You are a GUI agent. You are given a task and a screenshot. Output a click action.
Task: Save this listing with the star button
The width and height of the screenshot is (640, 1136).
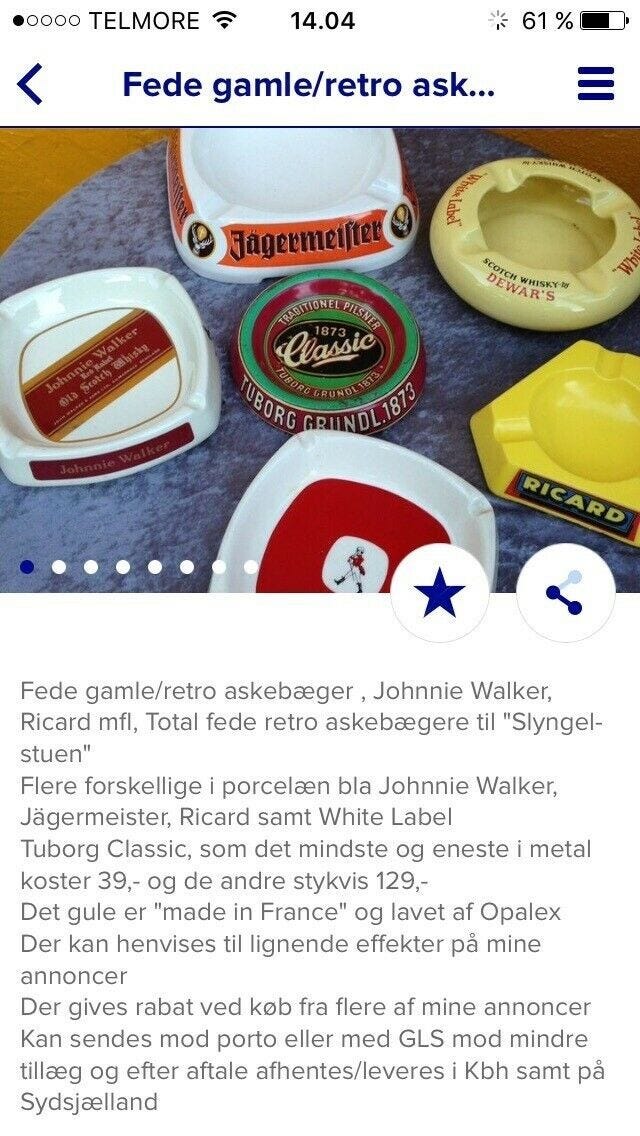pyautogui.click(x=440, y=592)
